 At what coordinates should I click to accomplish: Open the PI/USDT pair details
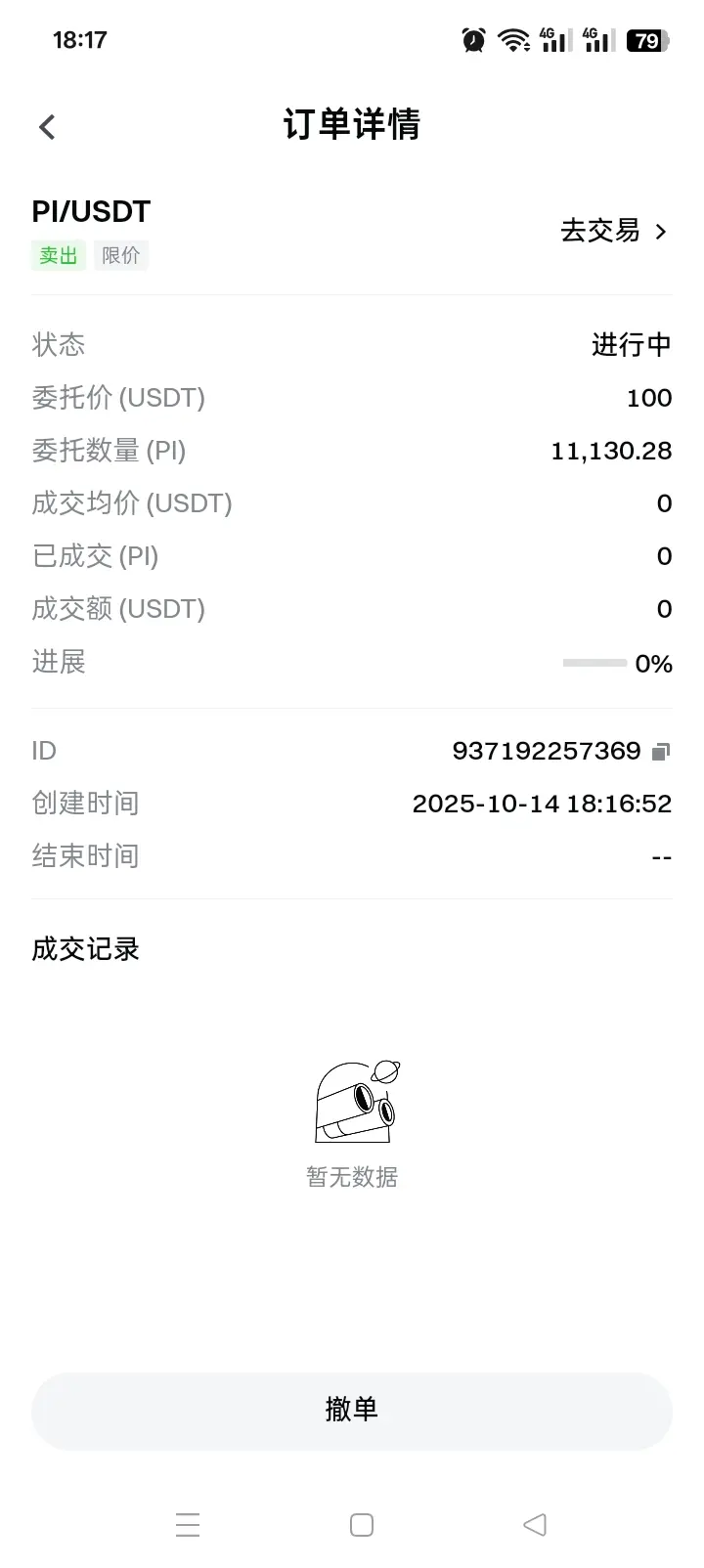(90, 211)
